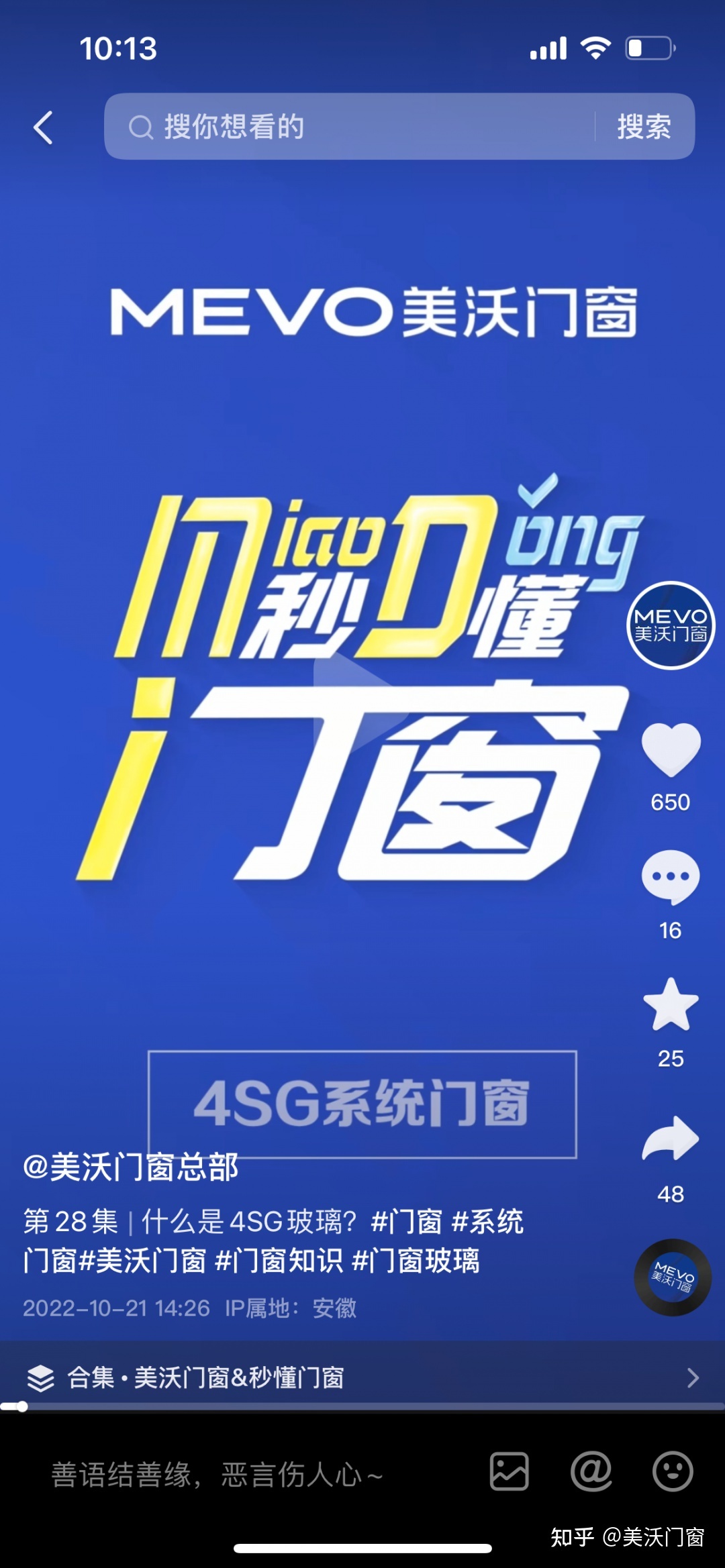
Task: Tap the 搜你想看的 search field
Action: pos(349,127)
